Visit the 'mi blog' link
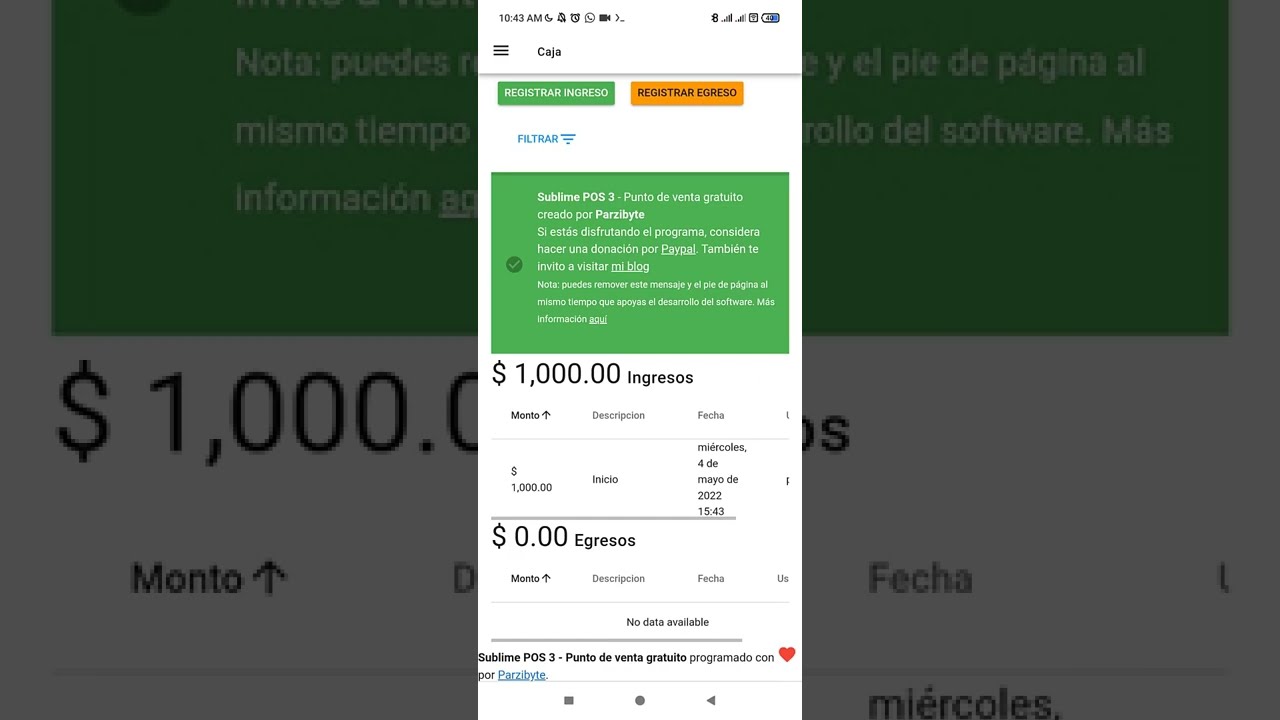The height and width of the screenshot is (720, 1280). tap(630, 267)
